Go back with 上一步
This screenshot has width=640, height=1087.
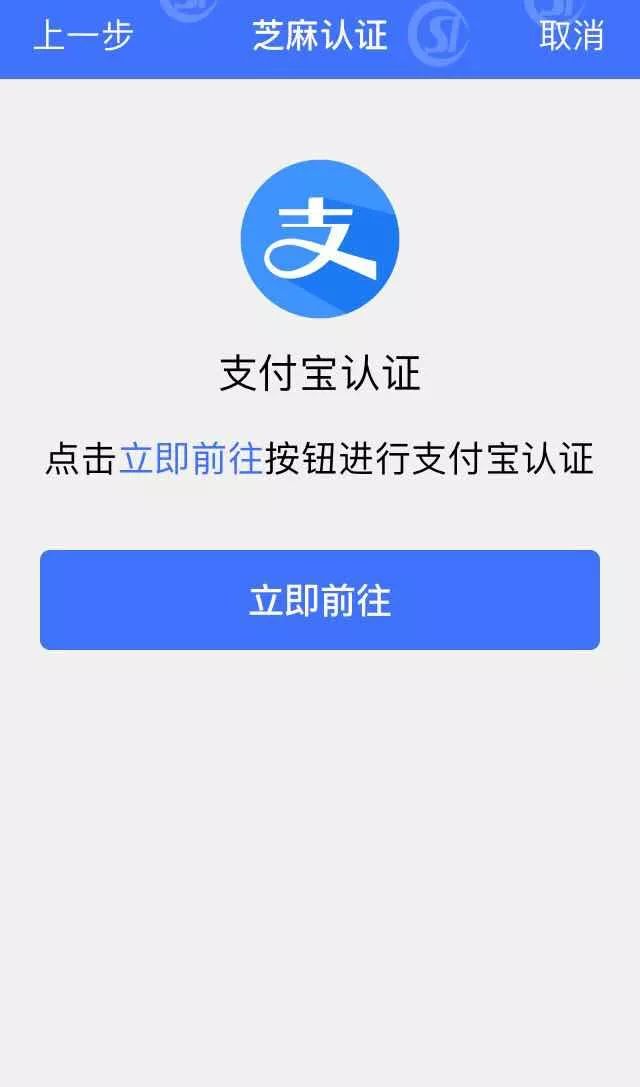click(x=83, y=35)
